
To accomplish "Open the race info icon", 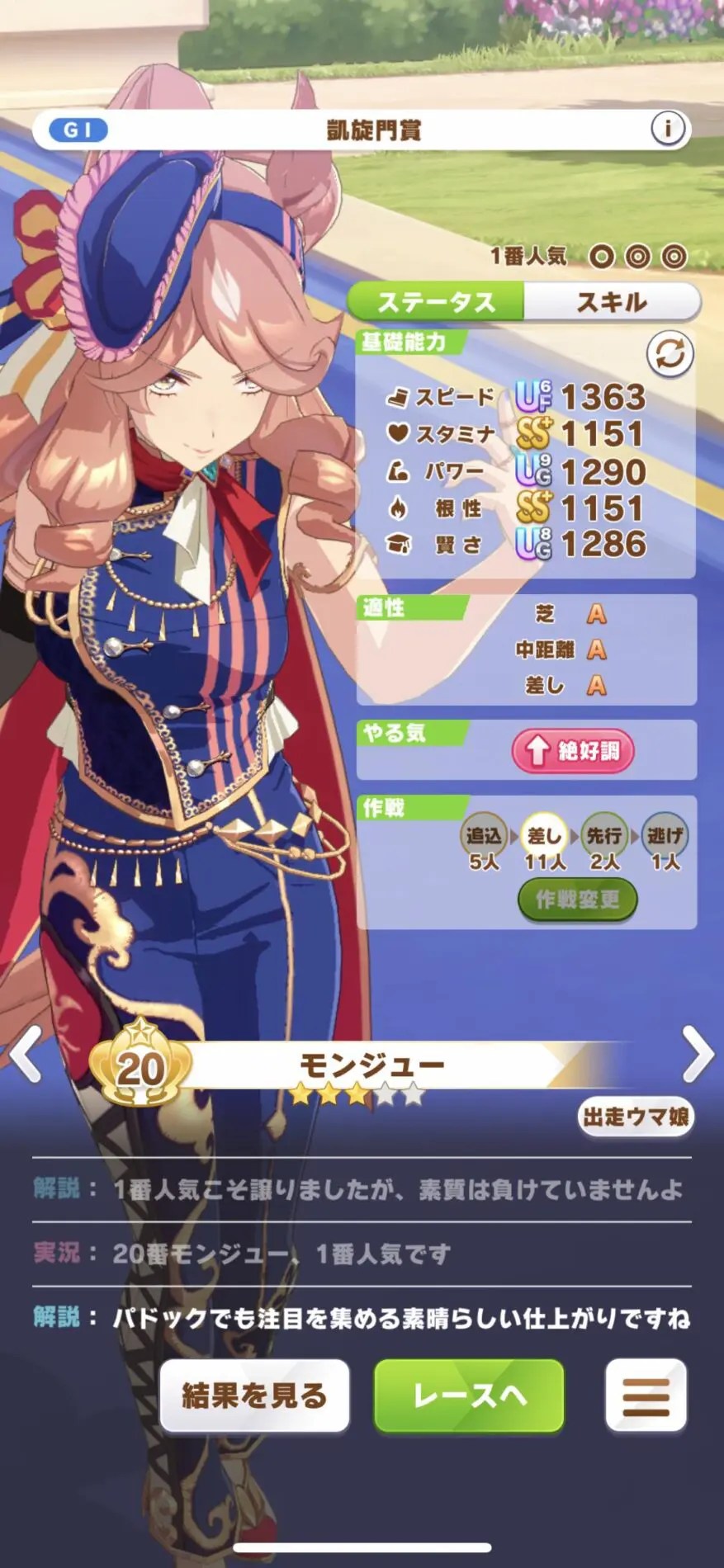I will coord(668,129).
